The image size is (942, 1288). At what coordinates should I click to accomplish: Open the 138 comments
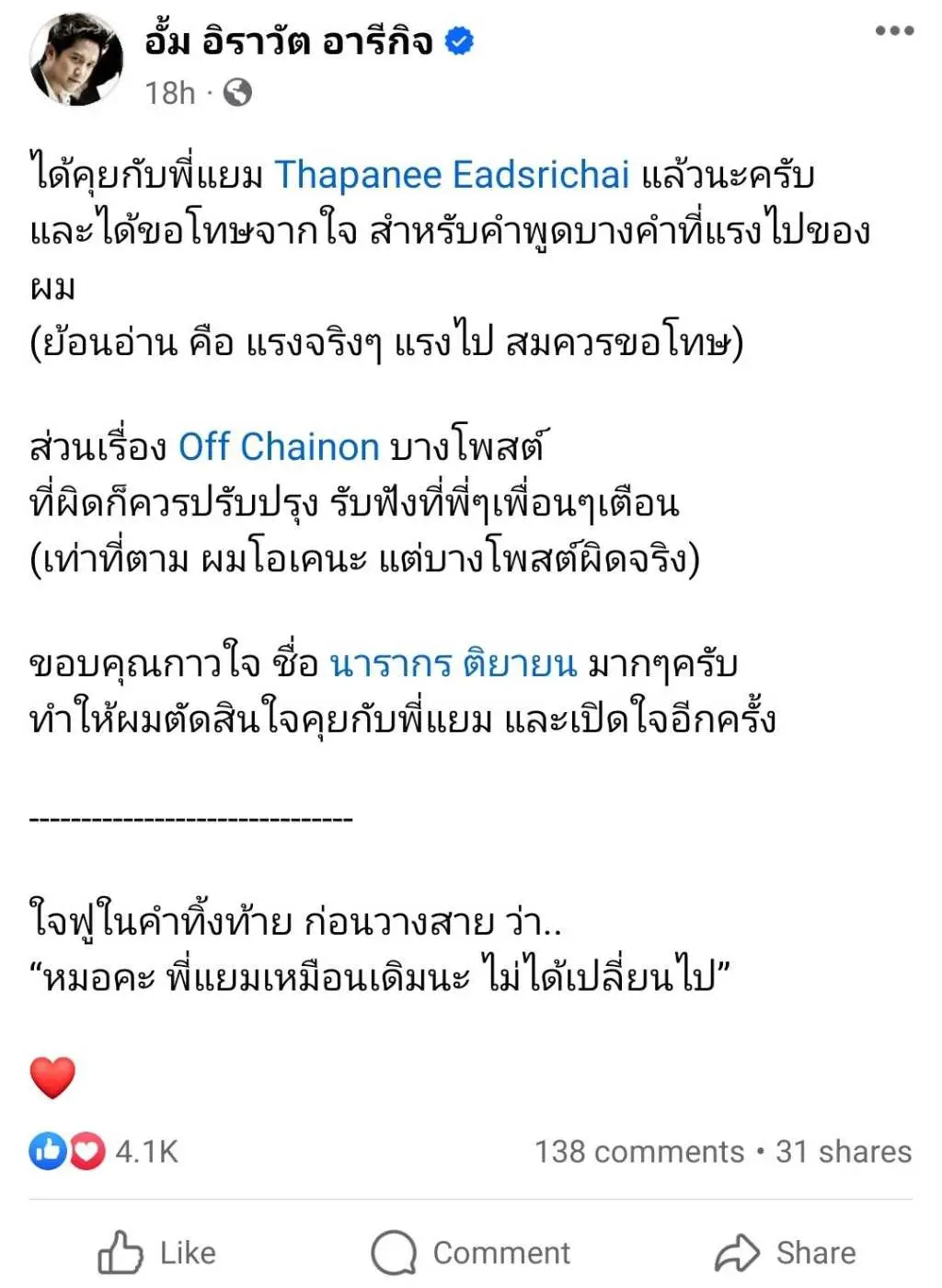(x=639, y=1151)
